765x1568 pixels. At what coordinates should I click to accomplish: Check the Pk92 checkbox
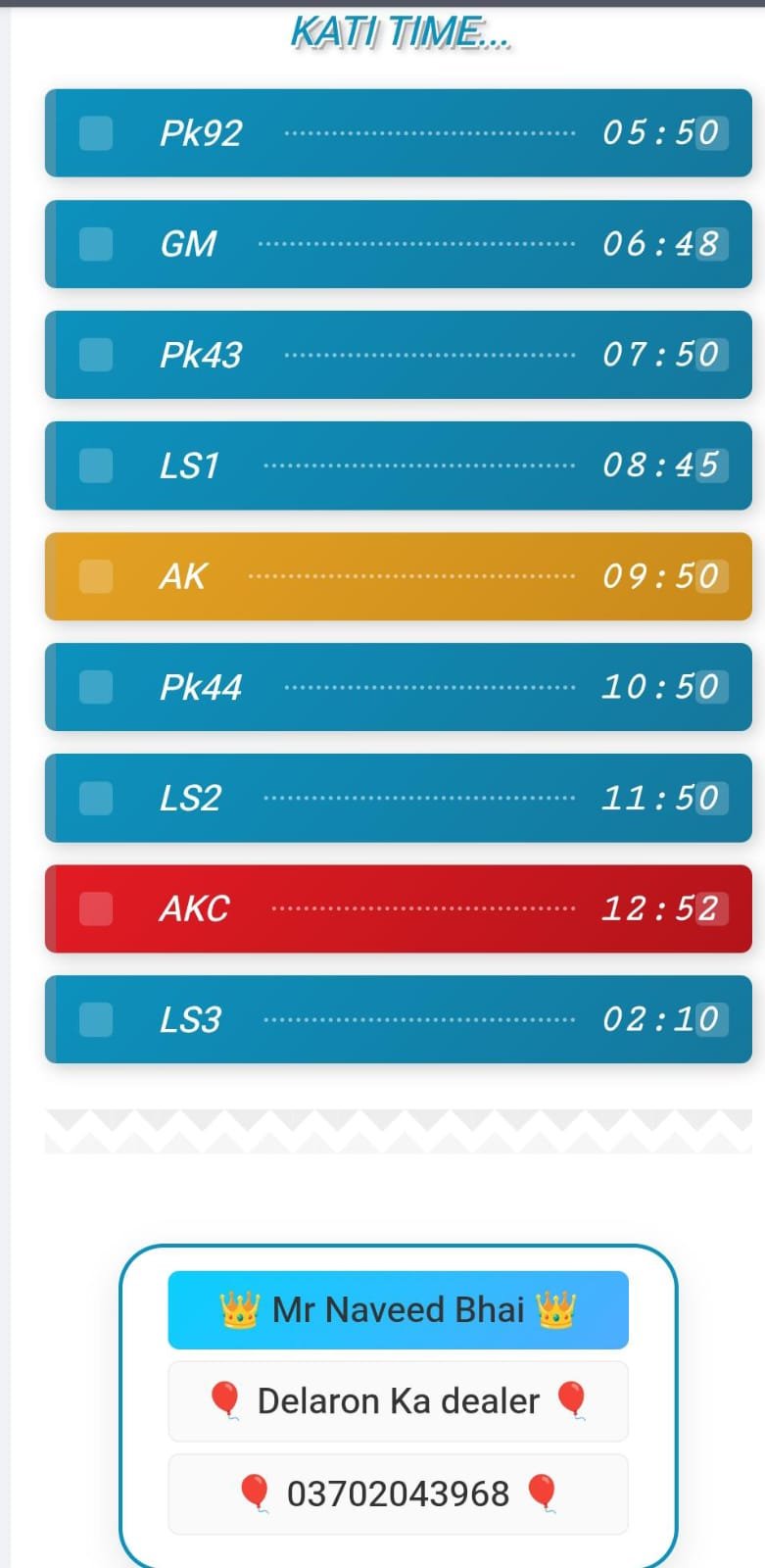point(96,132)
